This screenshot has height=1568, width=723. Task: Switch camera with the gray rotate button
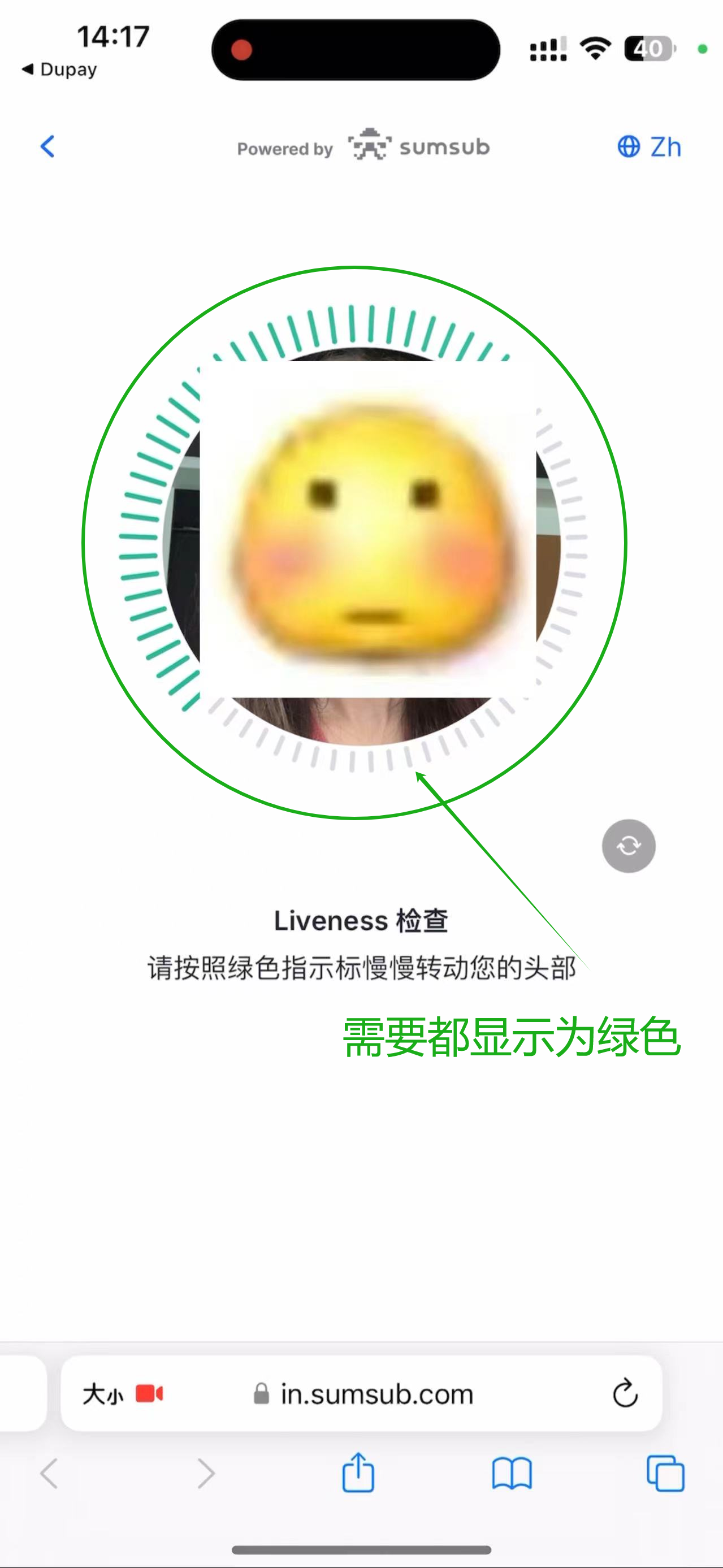[x=628, y=846]
